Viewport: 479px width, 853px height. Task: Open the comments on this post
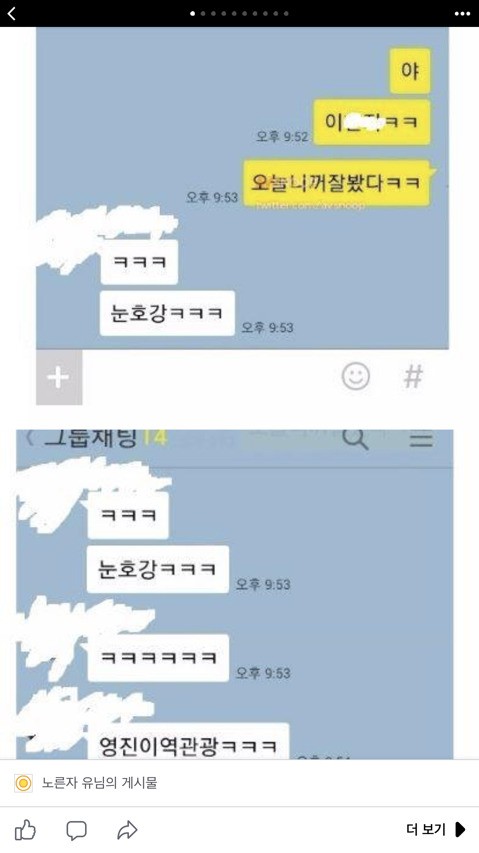(76, 830)
